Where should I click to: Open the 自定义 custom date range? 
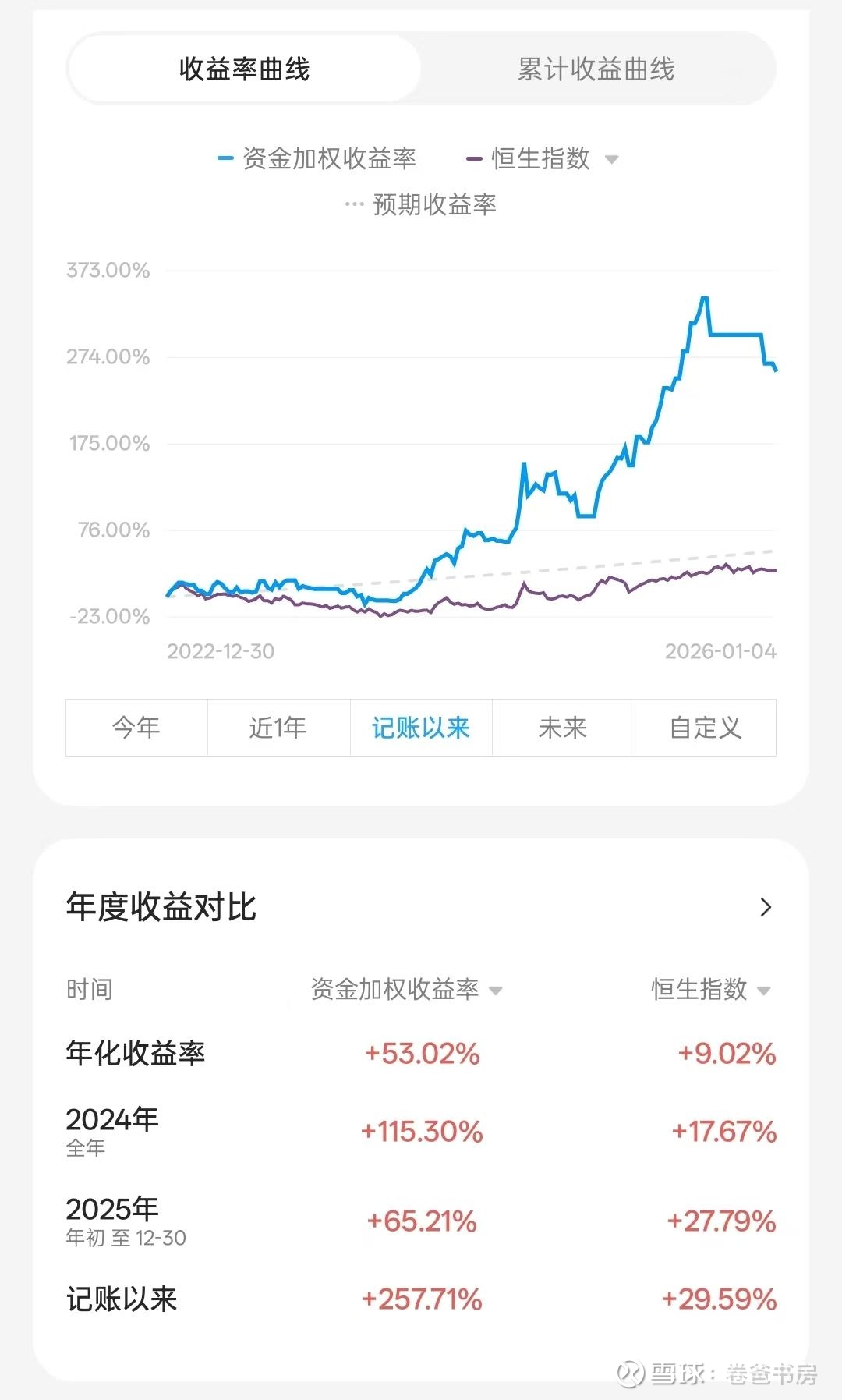pyautogui.click(x=706, y=728)
